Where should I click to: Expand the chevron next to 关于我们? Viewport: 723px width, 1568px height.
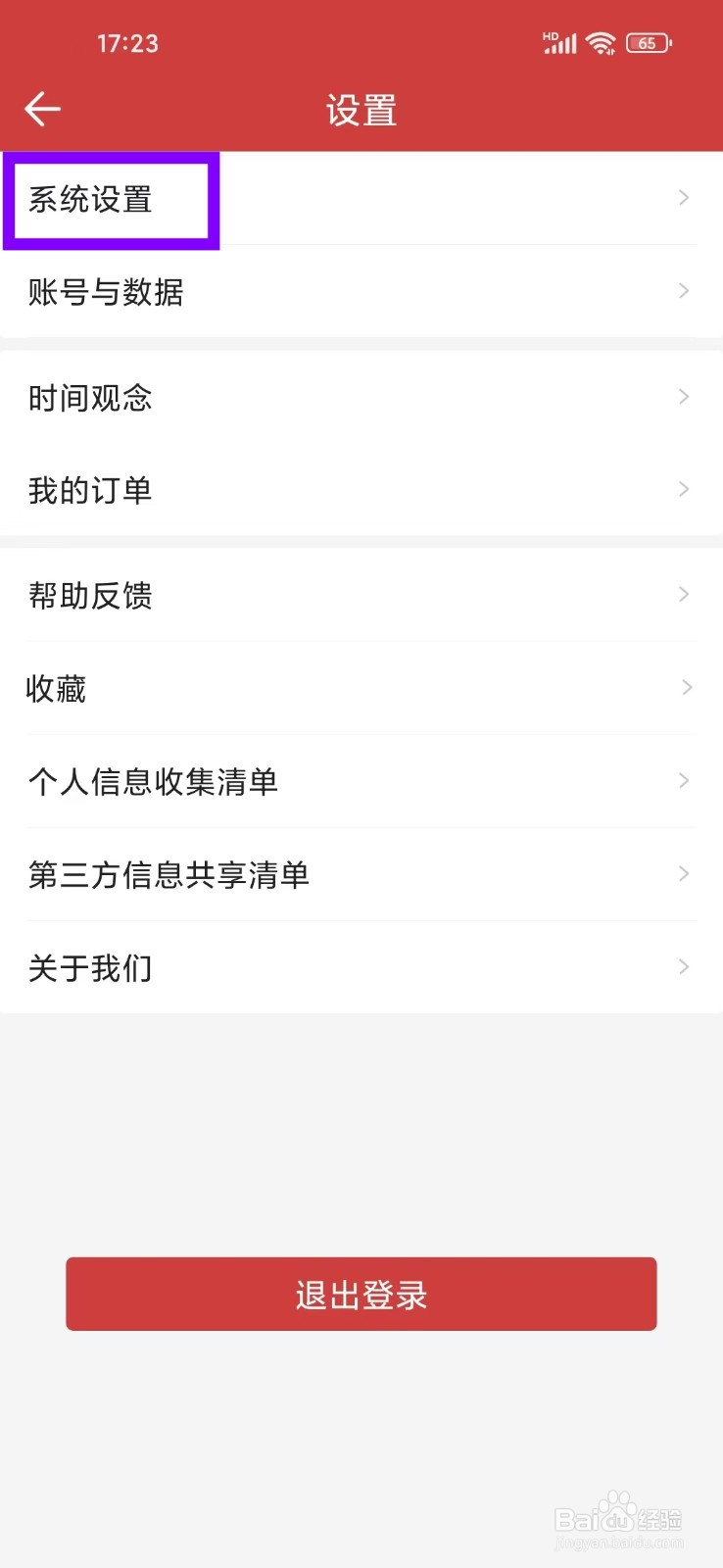683,966
